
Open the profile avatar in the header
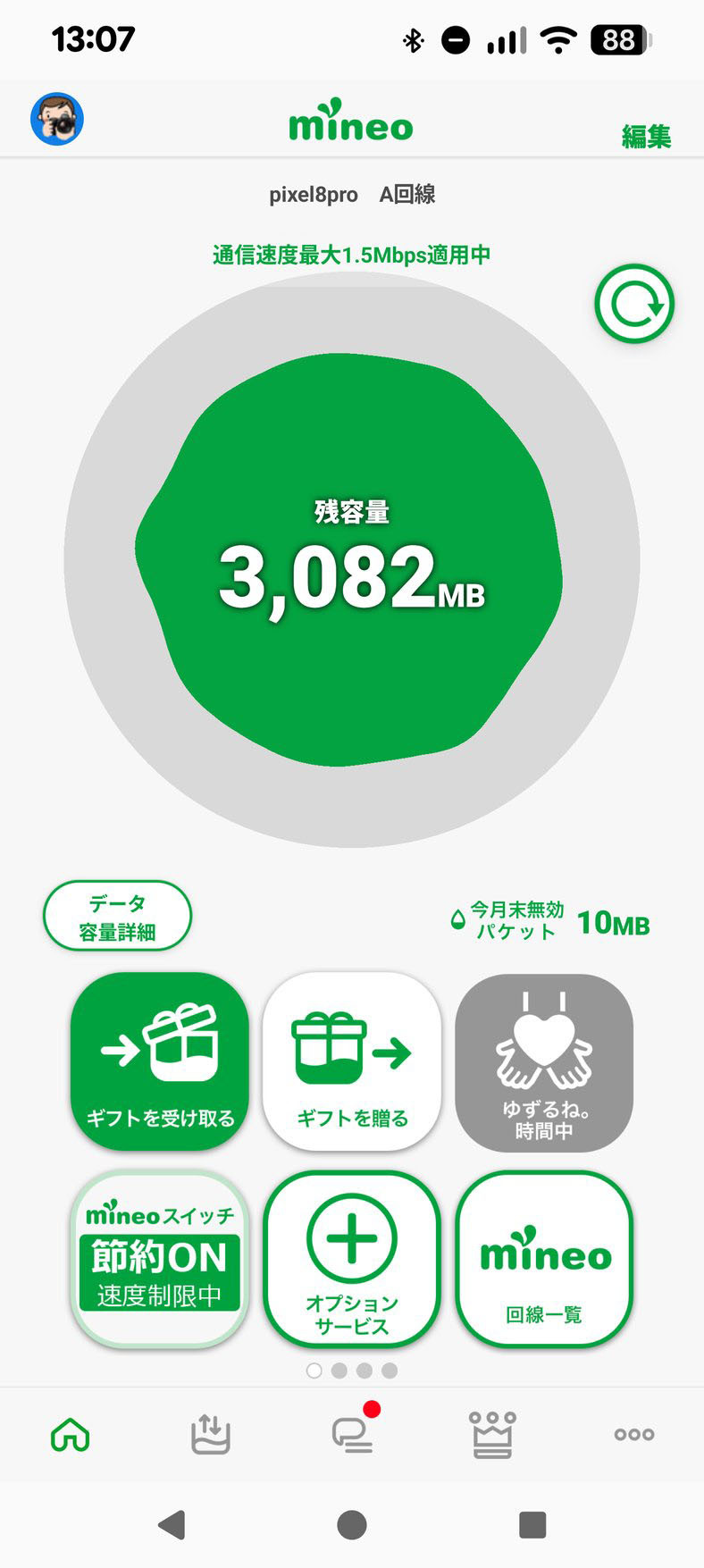57,119
